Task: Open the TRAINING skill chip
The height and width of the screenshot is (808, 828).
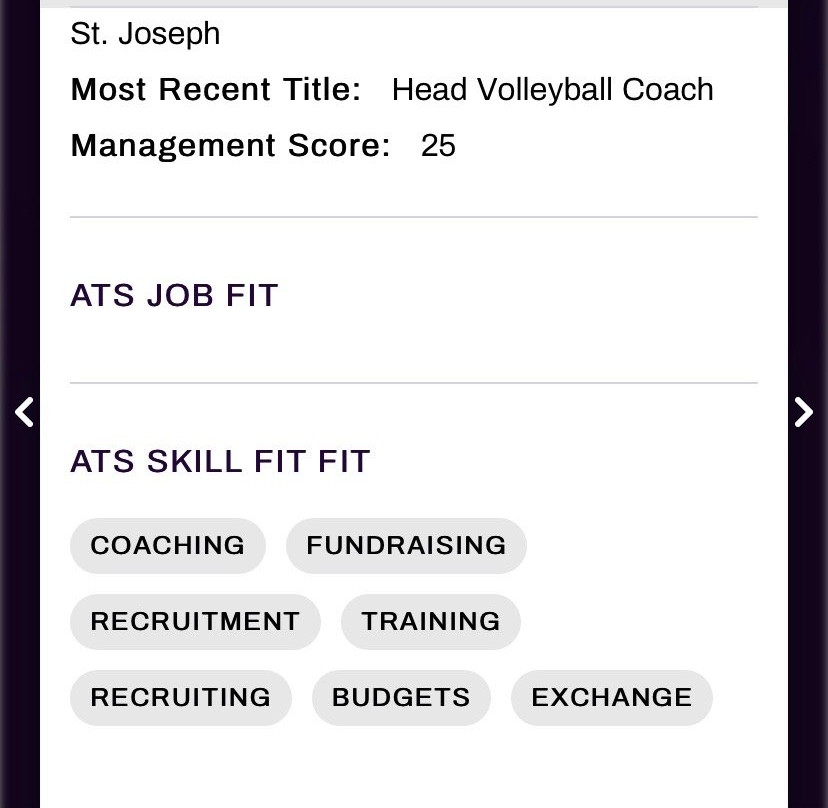Action: [x=430, y=621]
